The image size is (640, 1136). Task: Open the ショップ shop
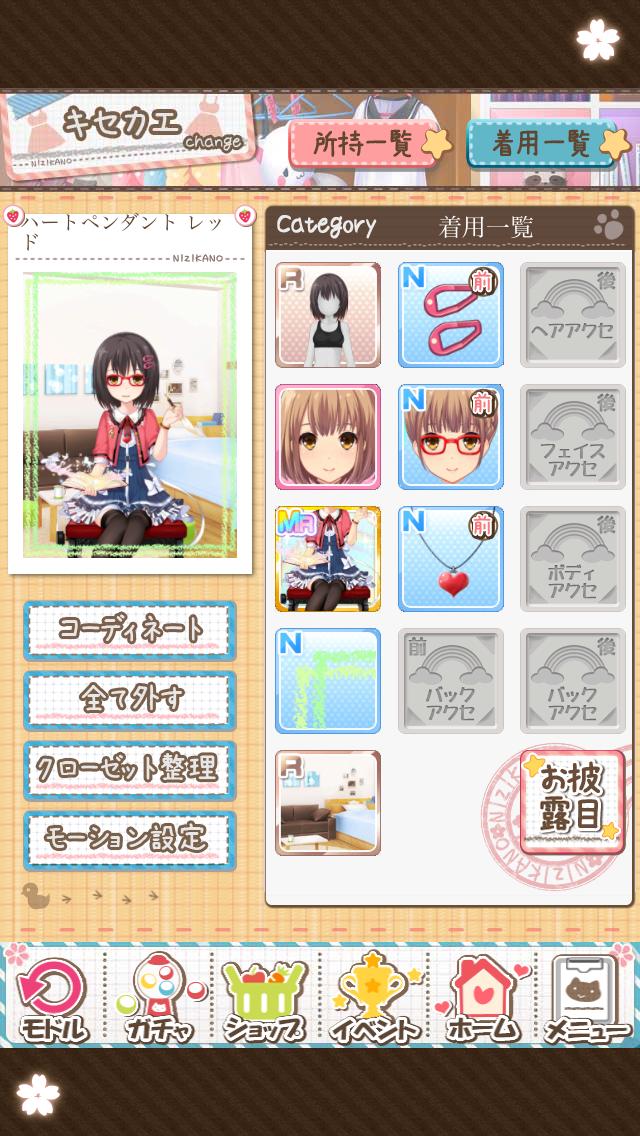coord(266,1000)
